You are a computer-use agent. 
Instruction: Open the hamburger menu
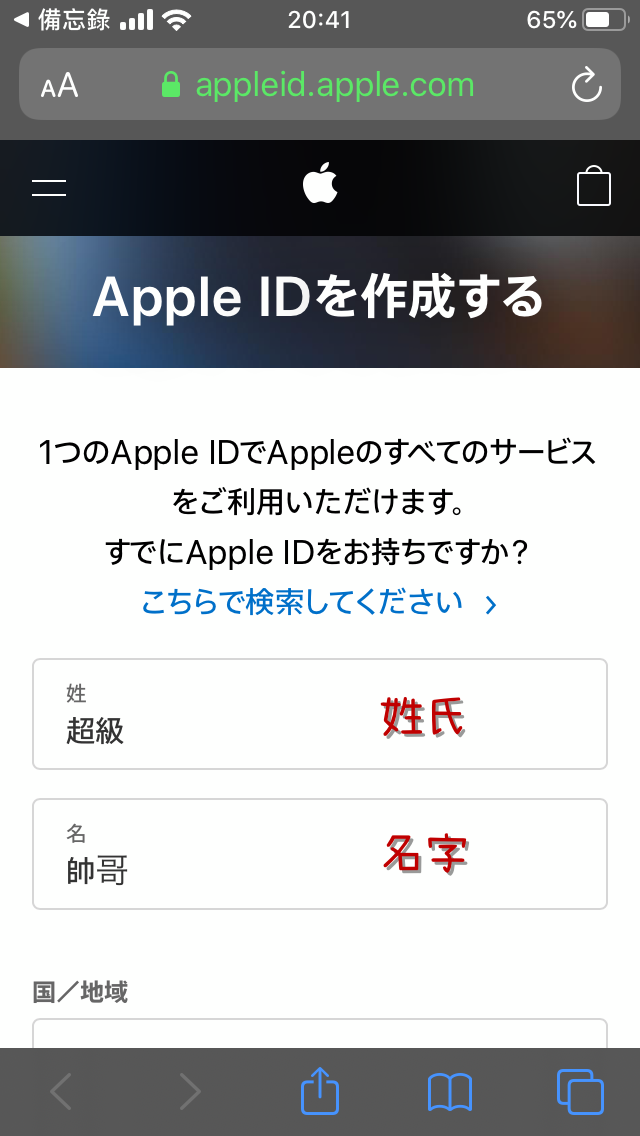pos(49,187)
